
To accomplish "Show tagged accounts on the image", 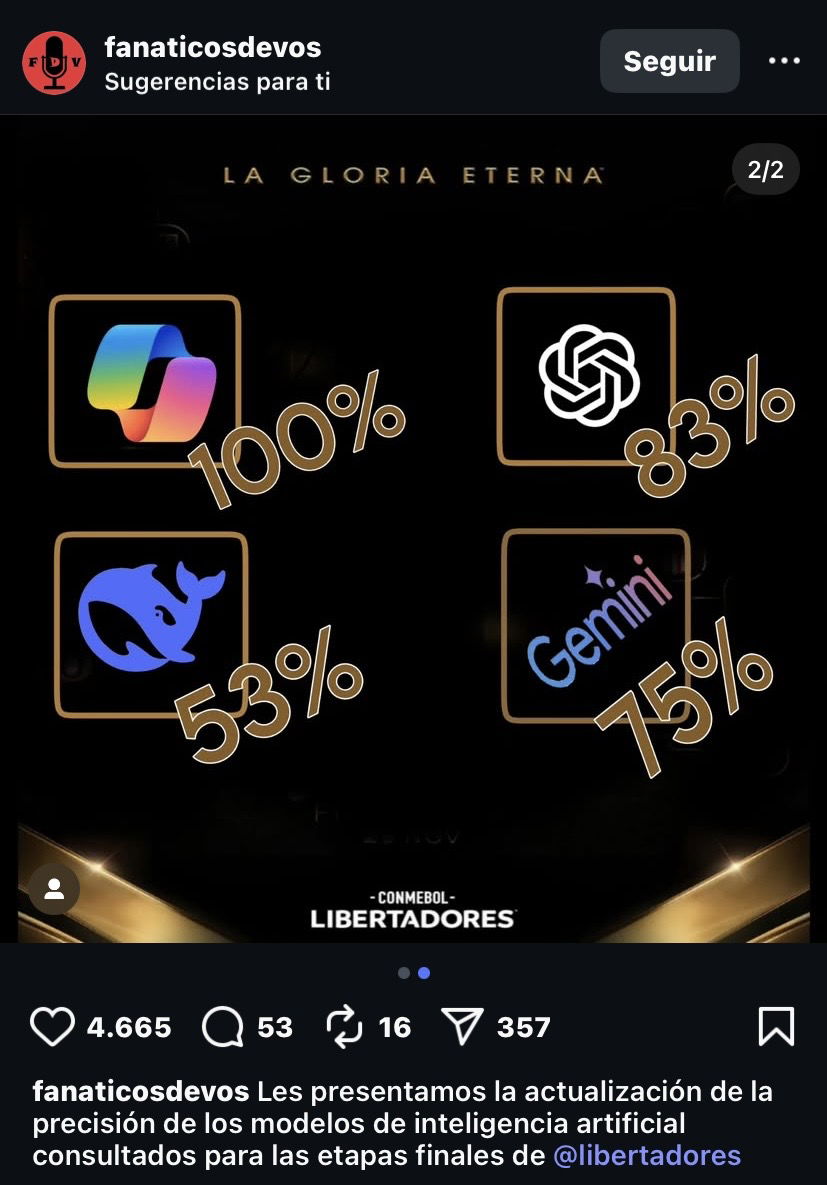I will pos(54,888).
